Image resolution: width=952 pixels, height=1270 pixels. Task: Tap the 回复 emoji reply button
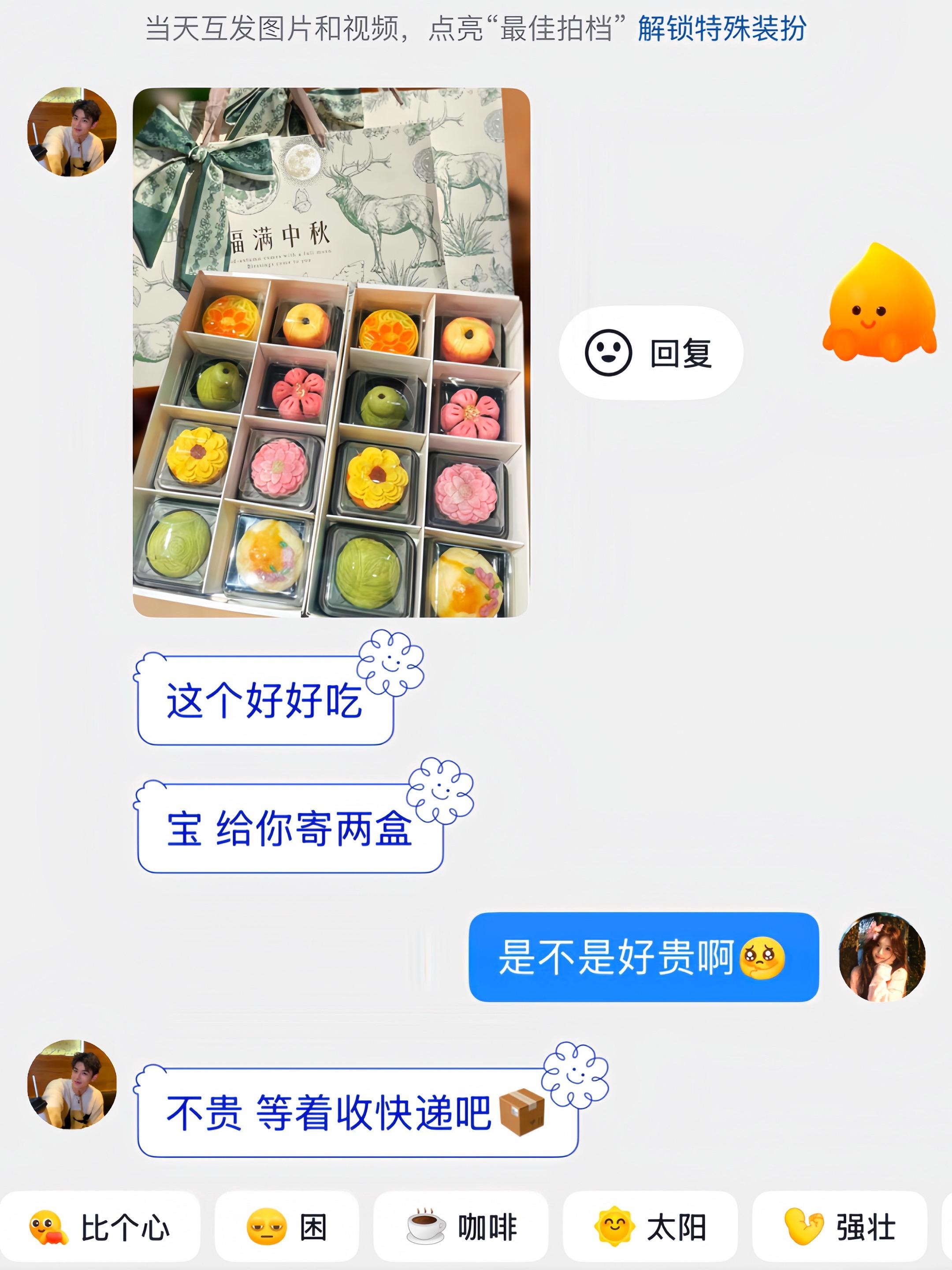[650, 352]
